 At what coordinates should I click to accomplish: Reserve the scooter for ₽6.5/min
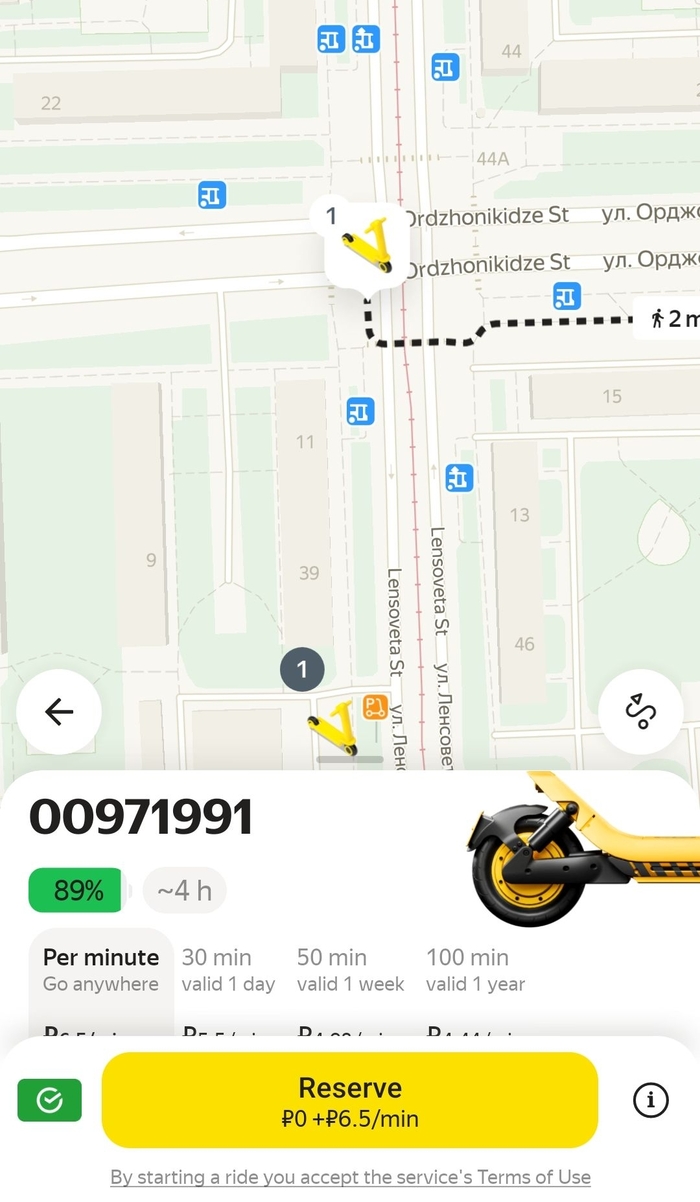(350, 1100)
